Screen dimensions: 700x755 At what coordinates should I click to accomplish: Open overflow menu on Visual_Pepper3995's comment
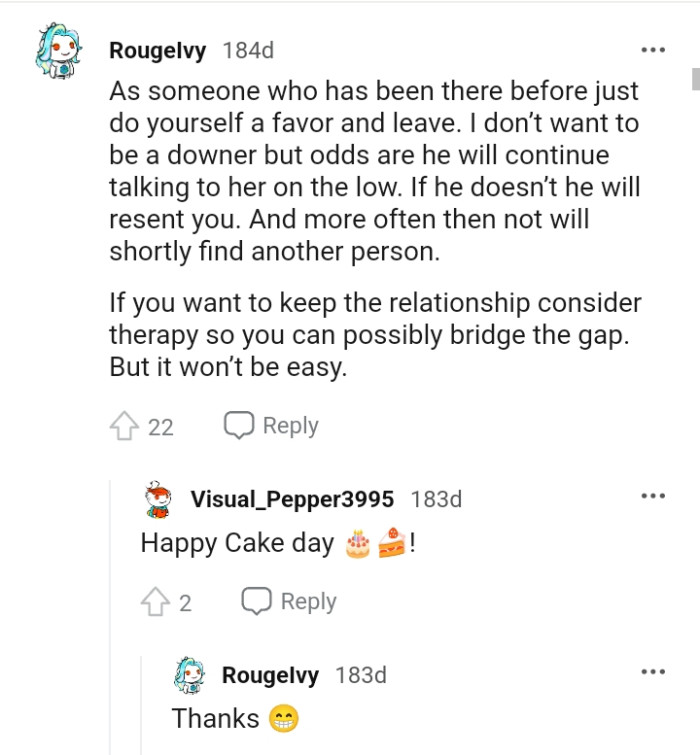[x=653, y=496]
